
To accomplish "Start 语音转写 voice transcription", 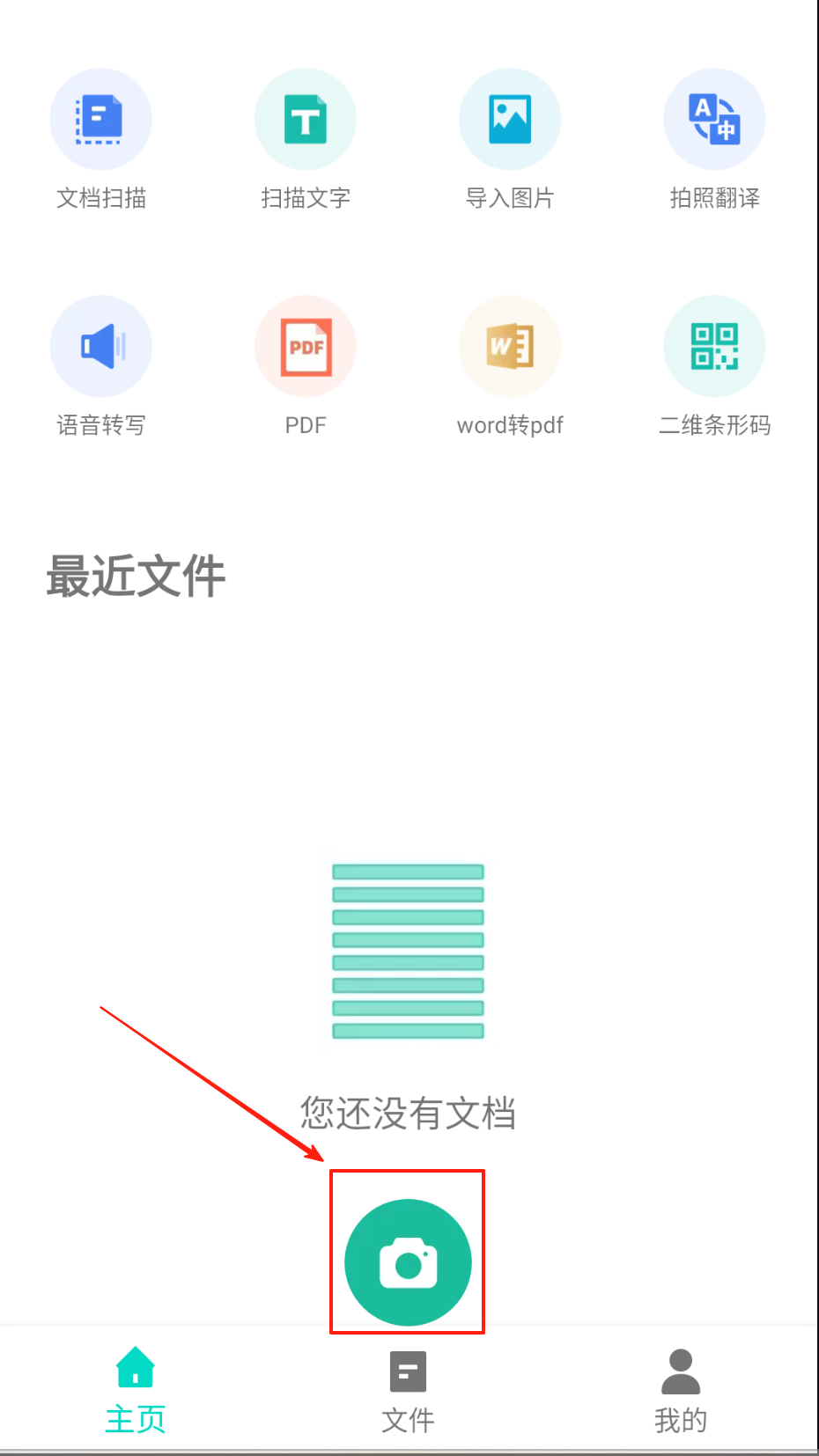I will point(101,347).
